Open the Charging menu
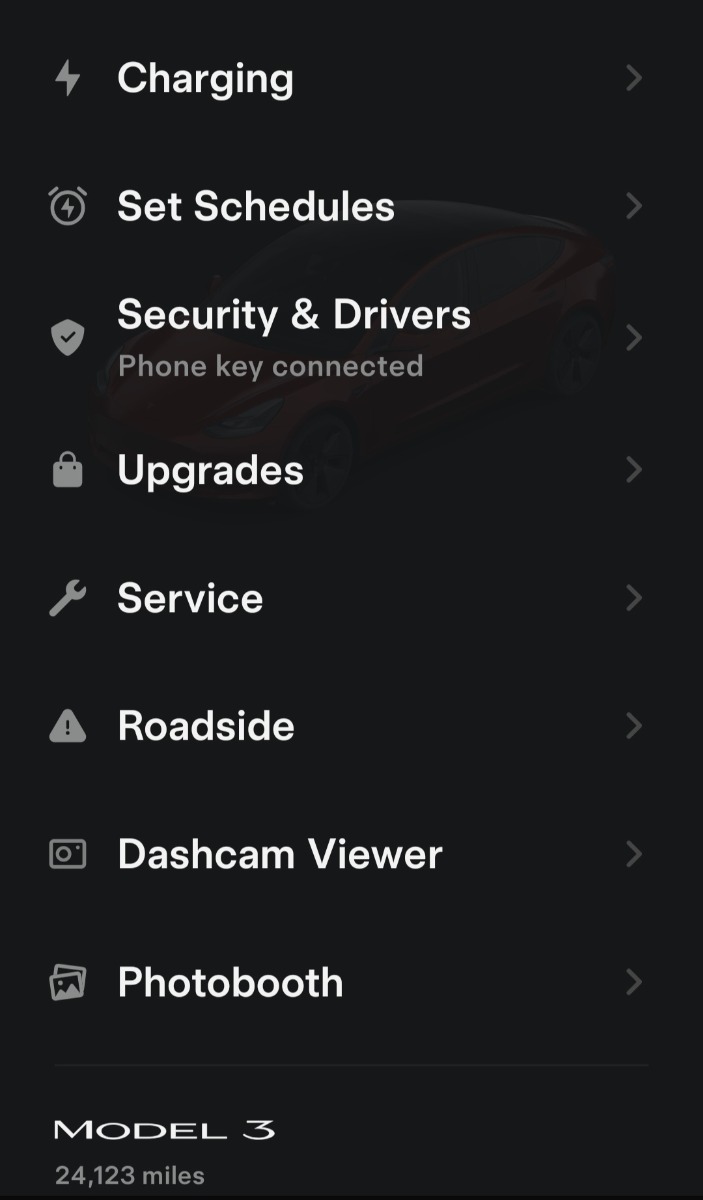Viewport: 703px width, 1200px height. coord(205,78)
